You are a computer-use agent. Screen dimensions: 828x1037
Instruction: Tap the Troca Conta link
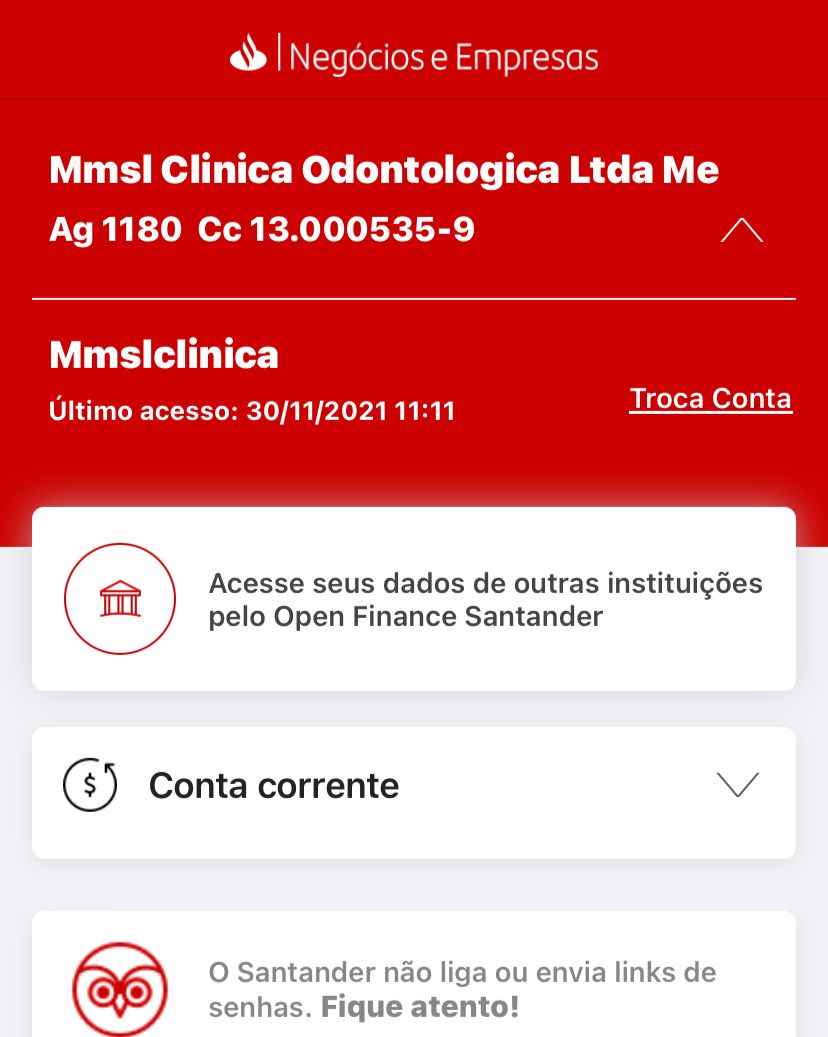click(x=710, y=399)
